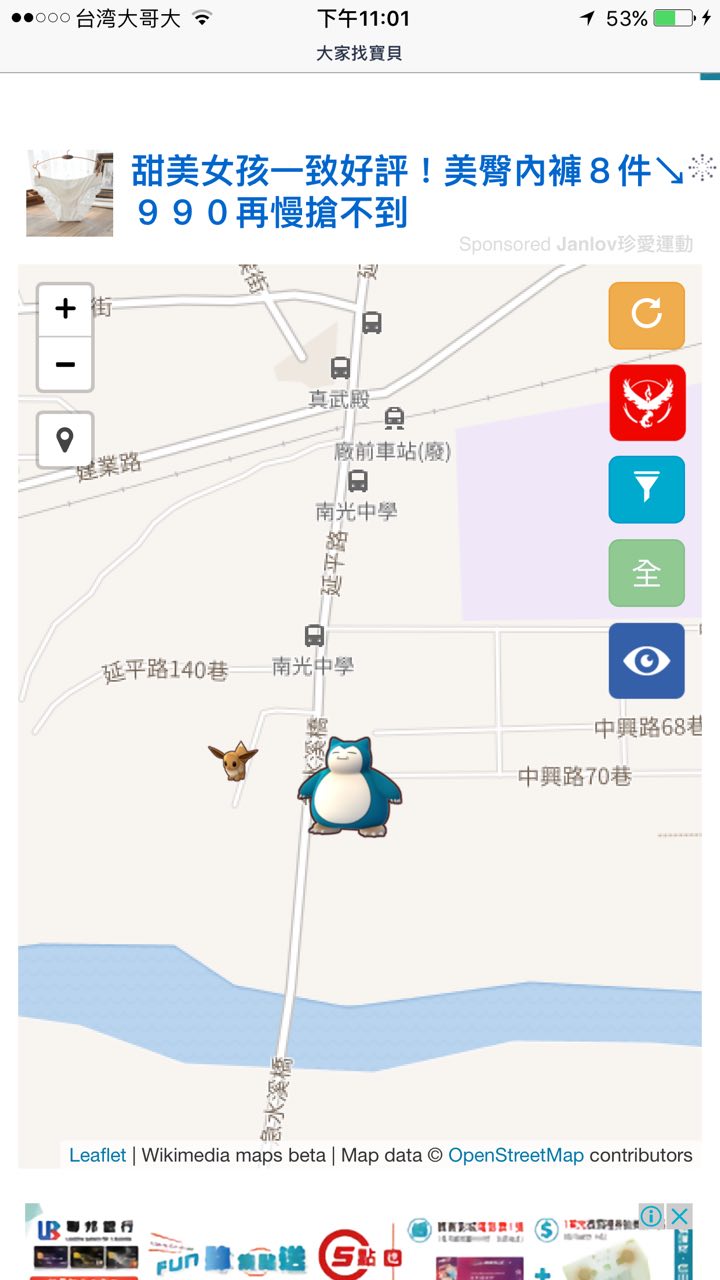720x1280 pixels.
Task: Open the Leaflet attribution link
Action: [x=98, y=1155]
